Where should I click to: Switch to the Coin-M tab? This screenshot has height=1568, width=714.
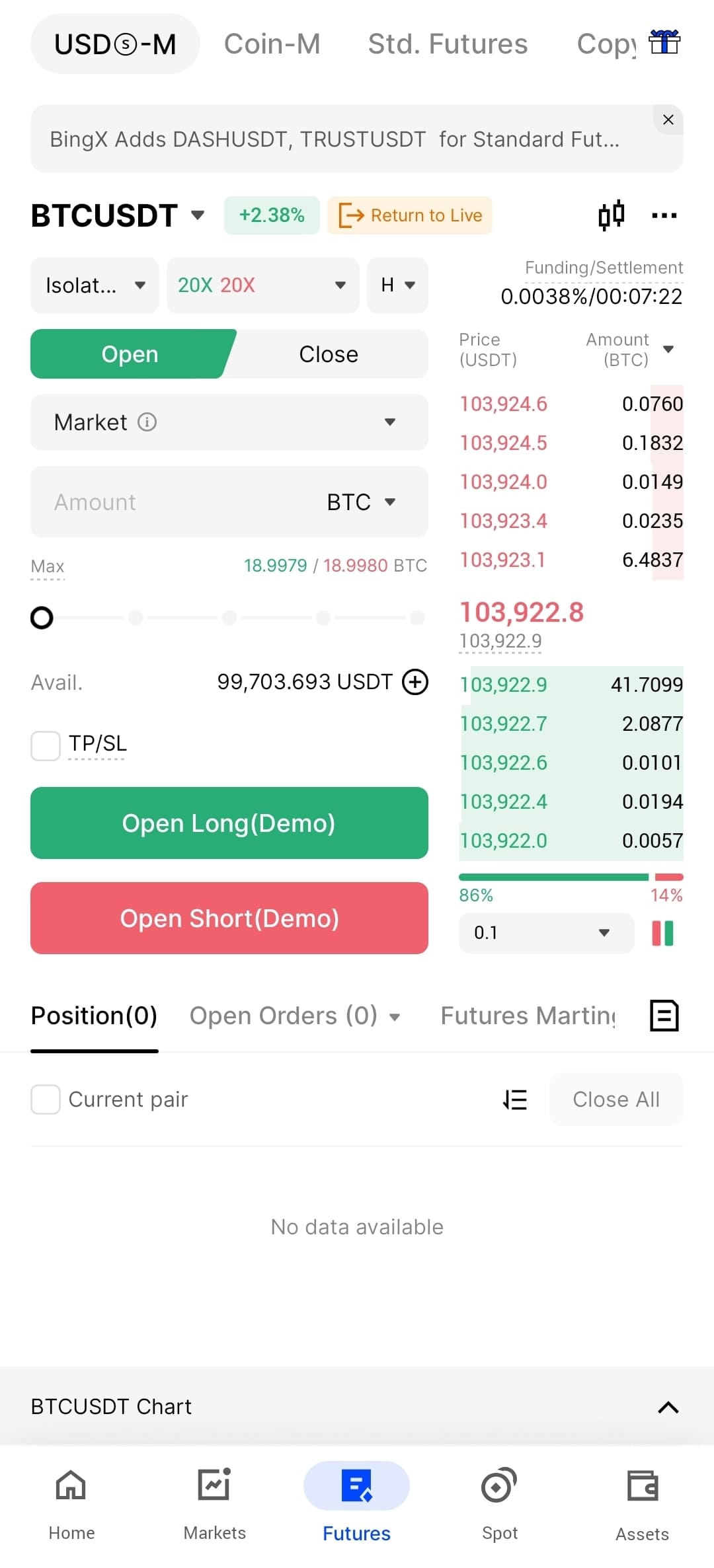point(272,44)
